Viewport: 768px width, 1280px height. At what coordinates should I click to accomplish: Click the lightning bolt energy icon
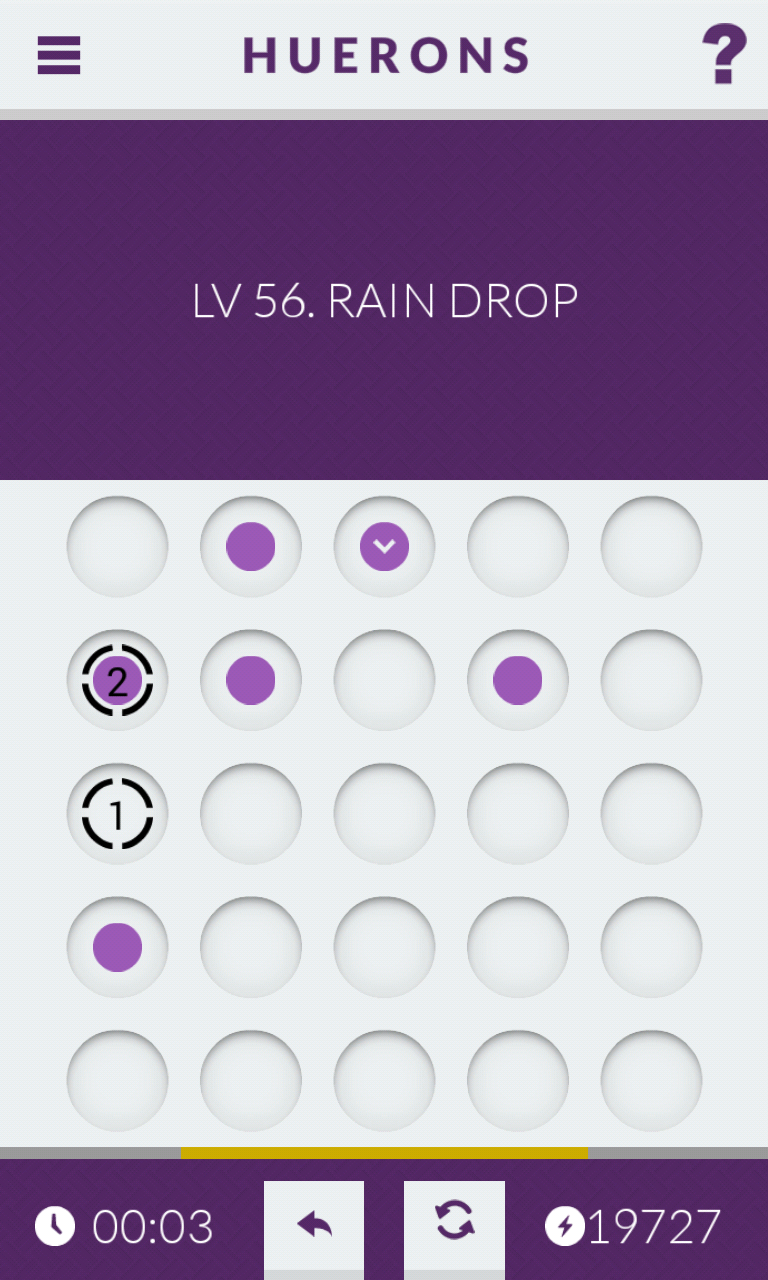pos(565,1225)
